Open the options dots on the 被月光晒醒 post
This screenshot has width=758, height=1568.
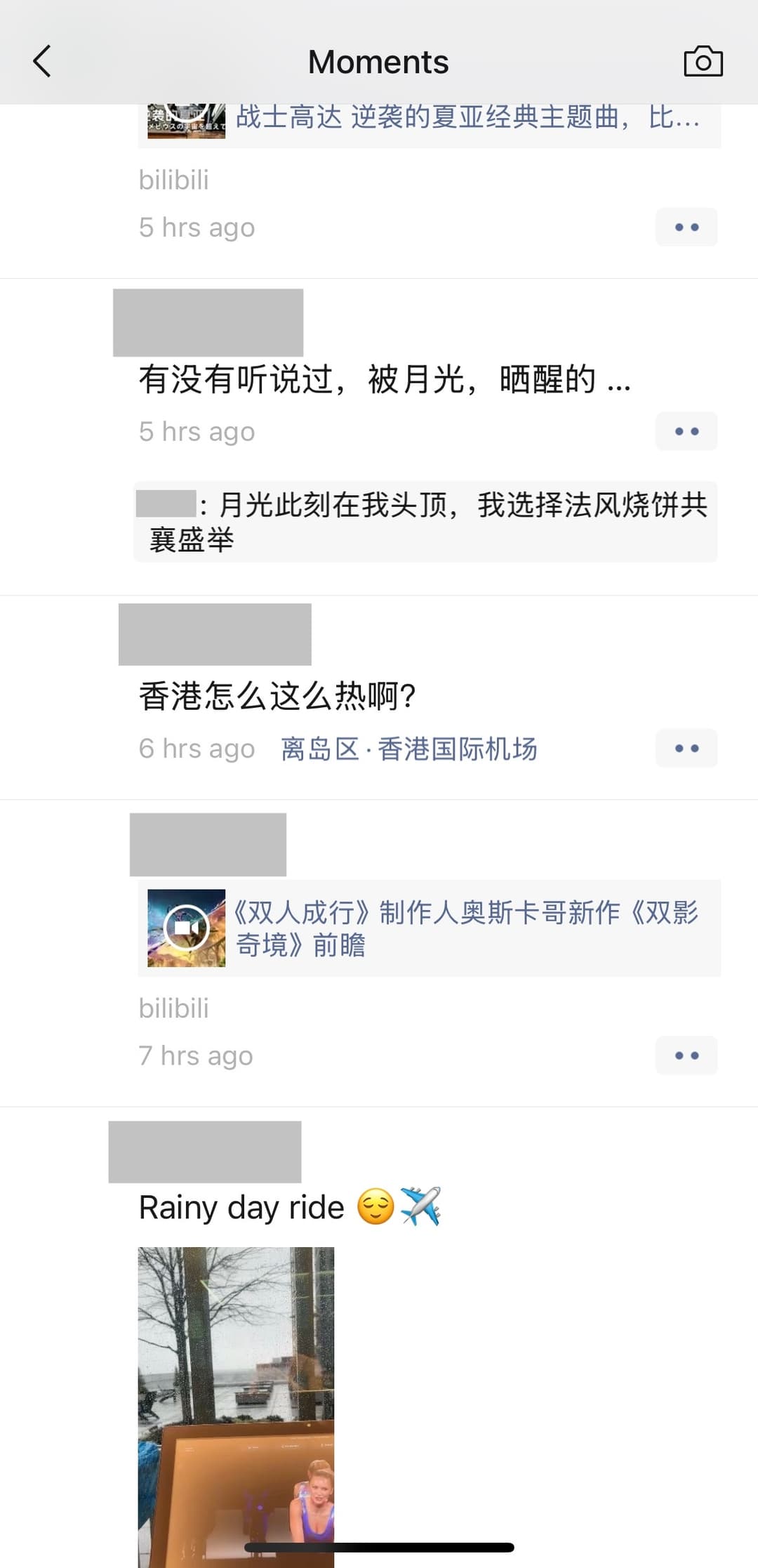(x=686, y=431)
